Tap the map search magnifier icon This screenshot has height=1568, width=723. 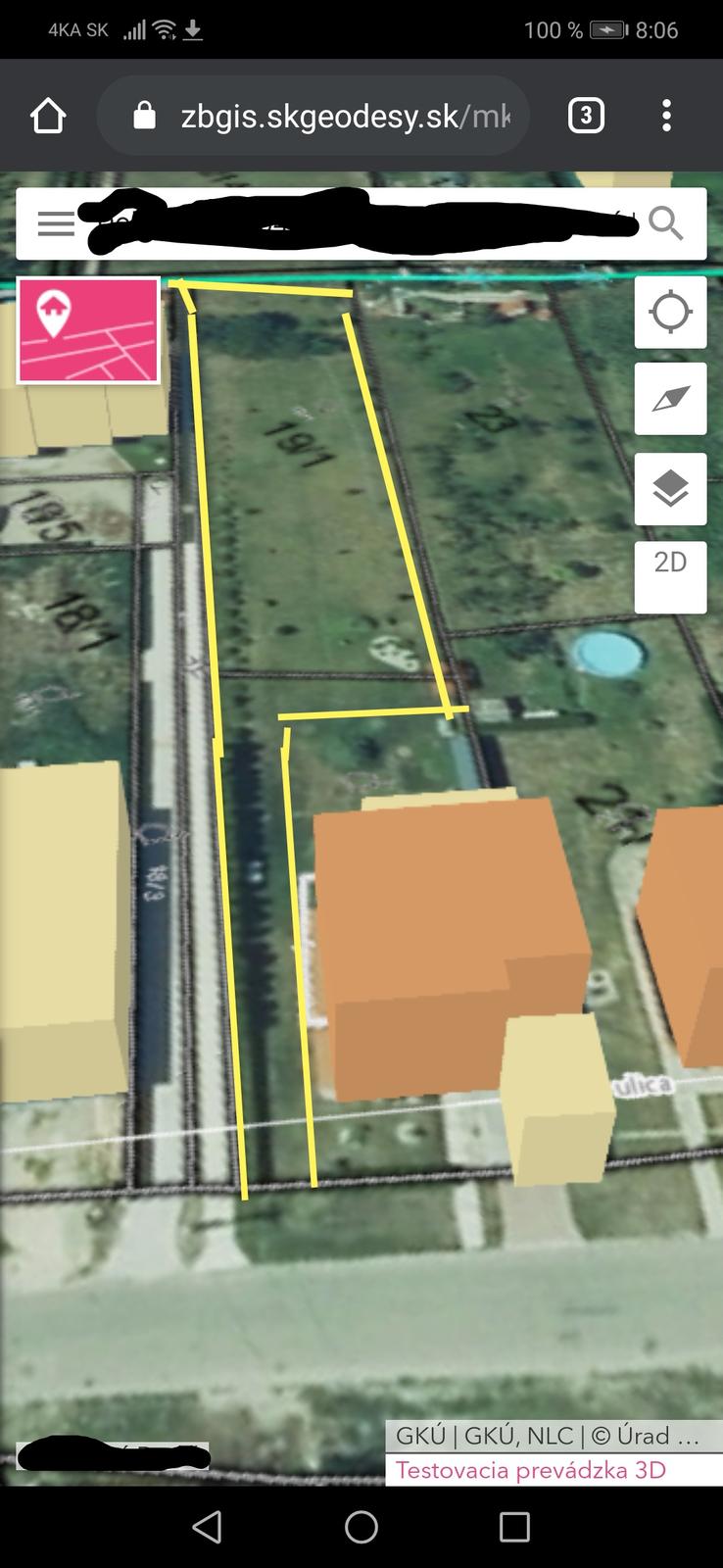pos(666,224)
